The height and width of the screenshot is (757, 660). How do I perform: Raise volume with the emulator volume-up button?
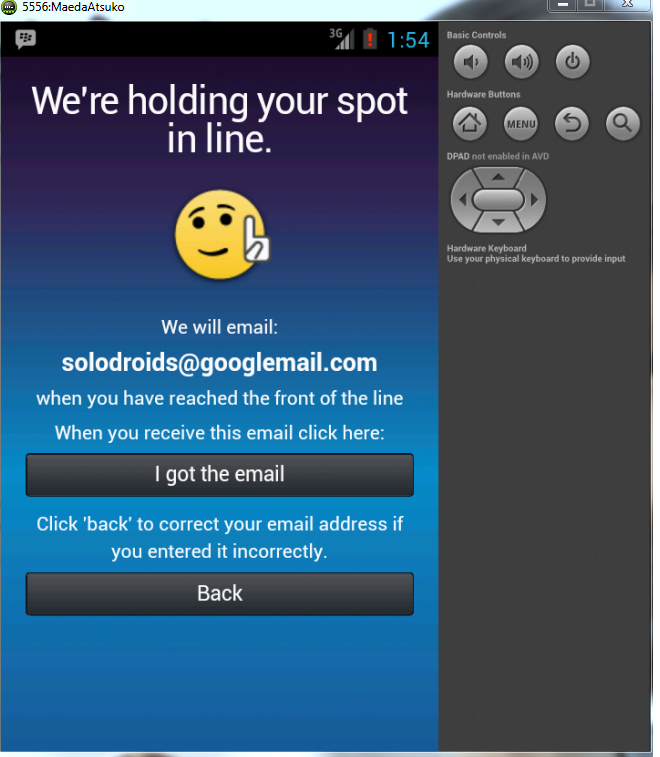(521, 62)
